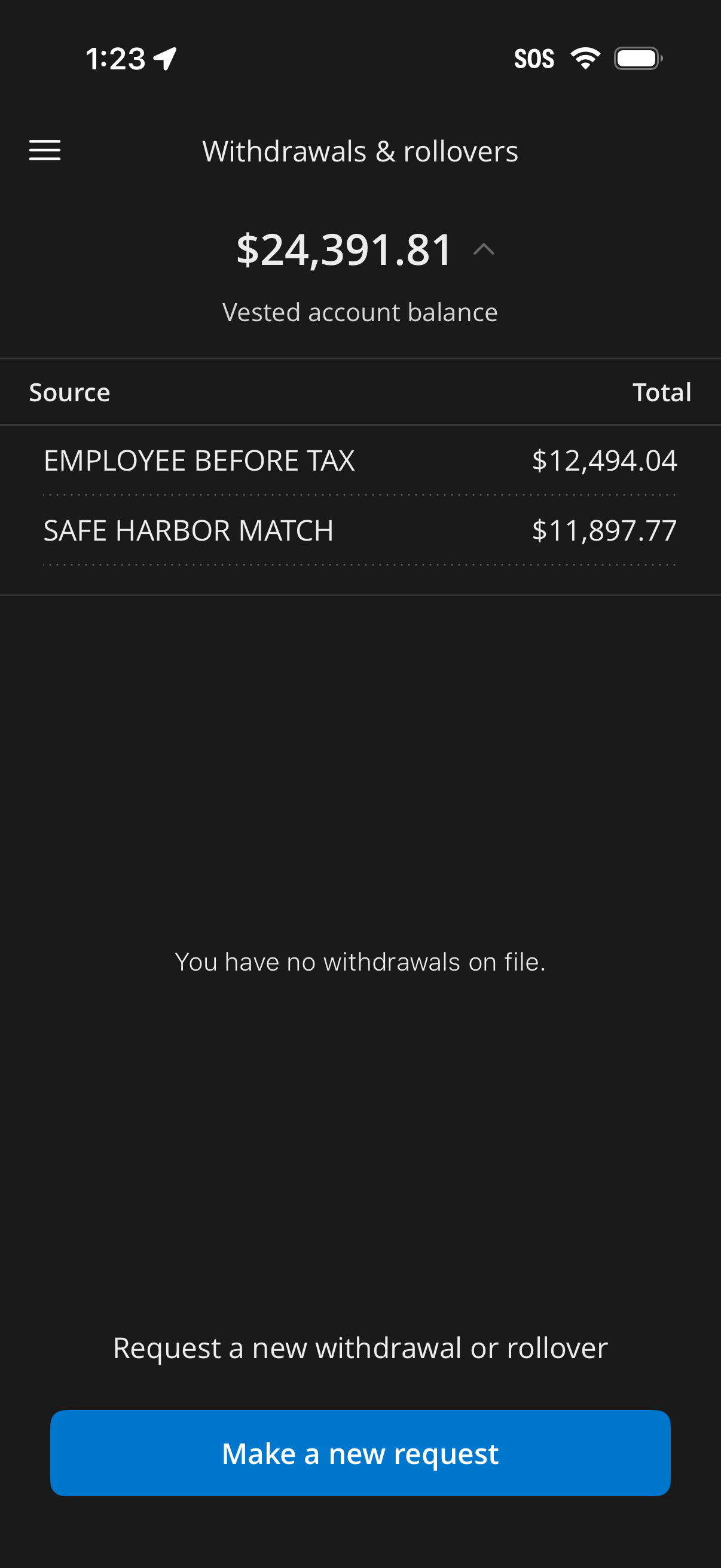
Task: Tap the battery indicator
Action: click(x=637, y=58)
